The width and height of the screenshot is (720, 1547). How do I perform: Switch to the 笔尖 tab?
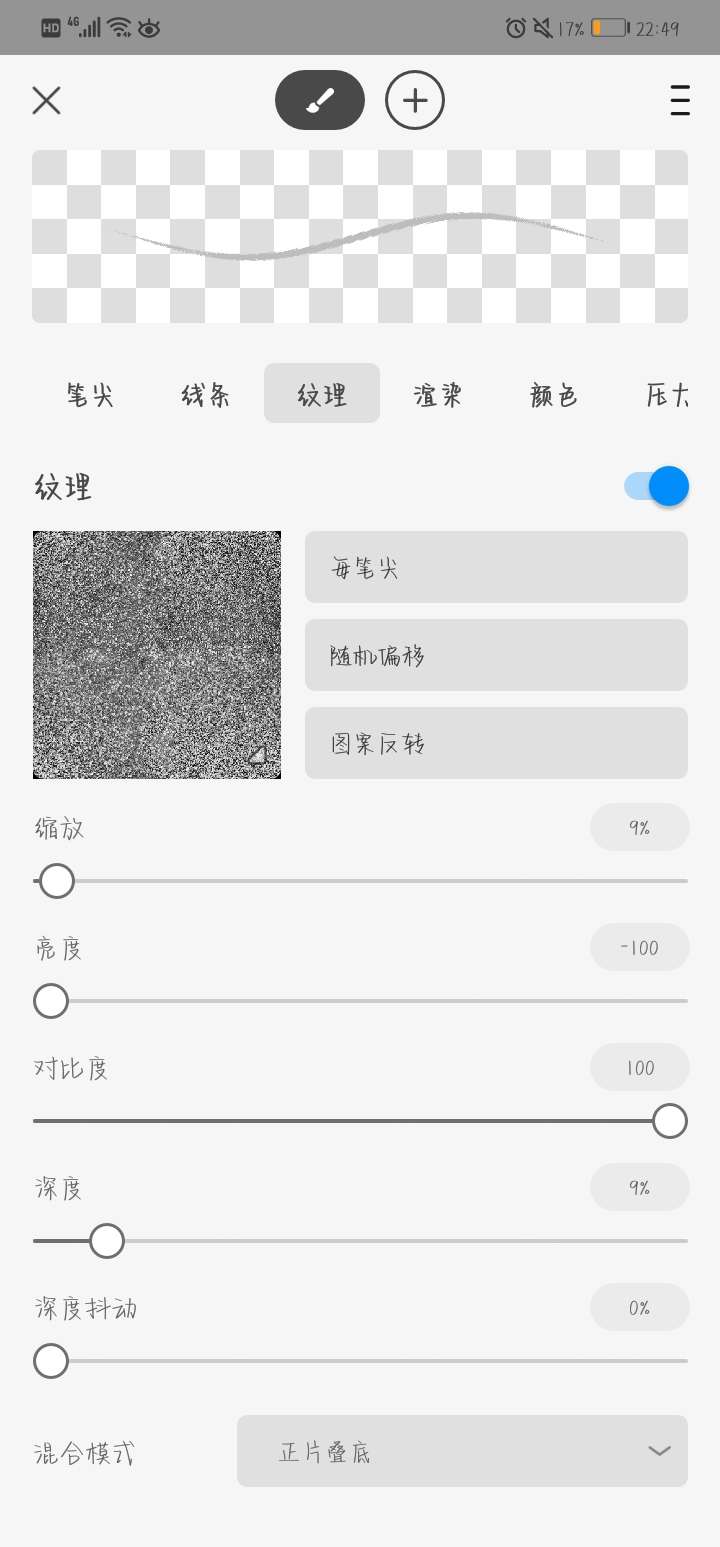(90, 394)
